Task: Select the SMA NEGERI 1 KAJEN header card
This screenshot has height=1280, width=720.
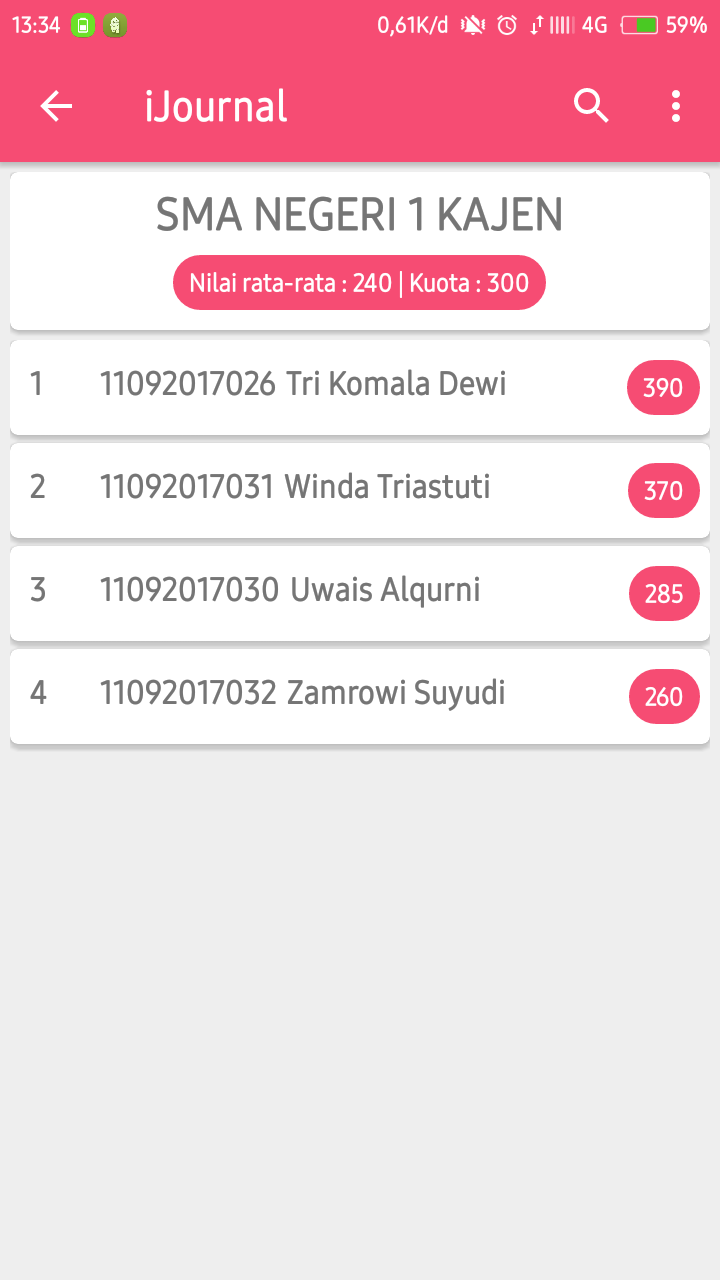Action: coord(359,214)
